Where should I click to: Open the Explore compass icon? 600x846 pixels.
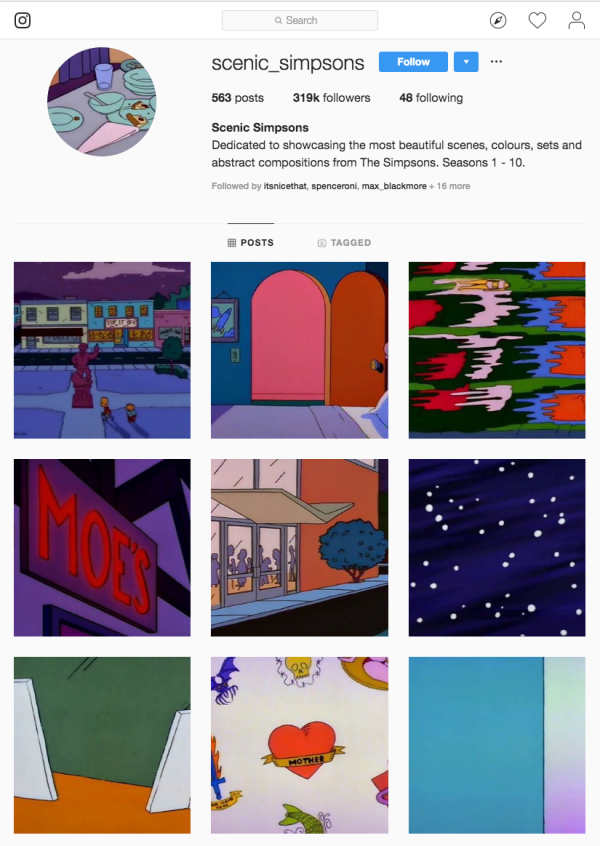click(498, 20)
